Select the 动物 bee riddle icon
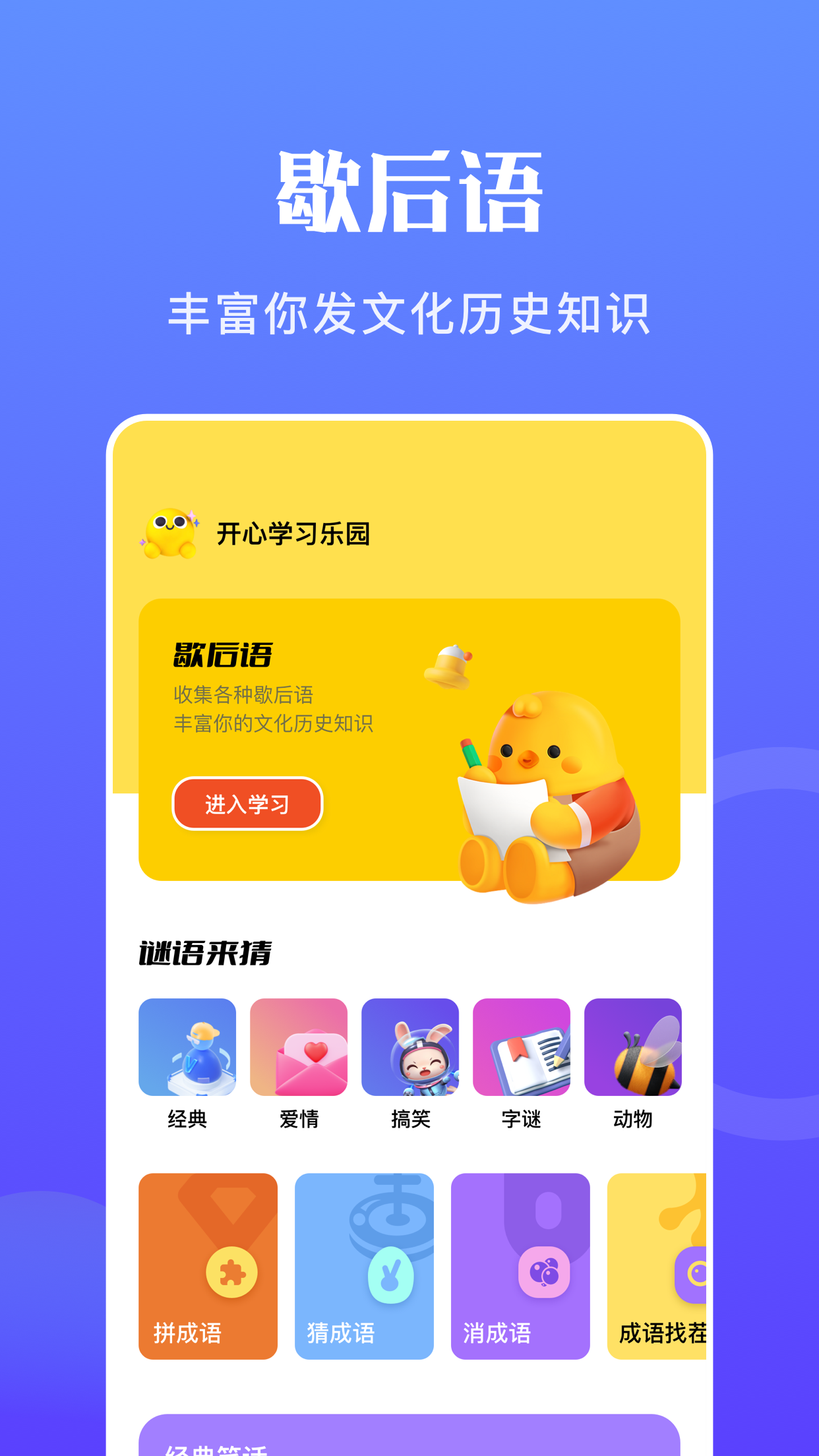819x1456 pixels. pyautogui.click(x=633, y=1046)
